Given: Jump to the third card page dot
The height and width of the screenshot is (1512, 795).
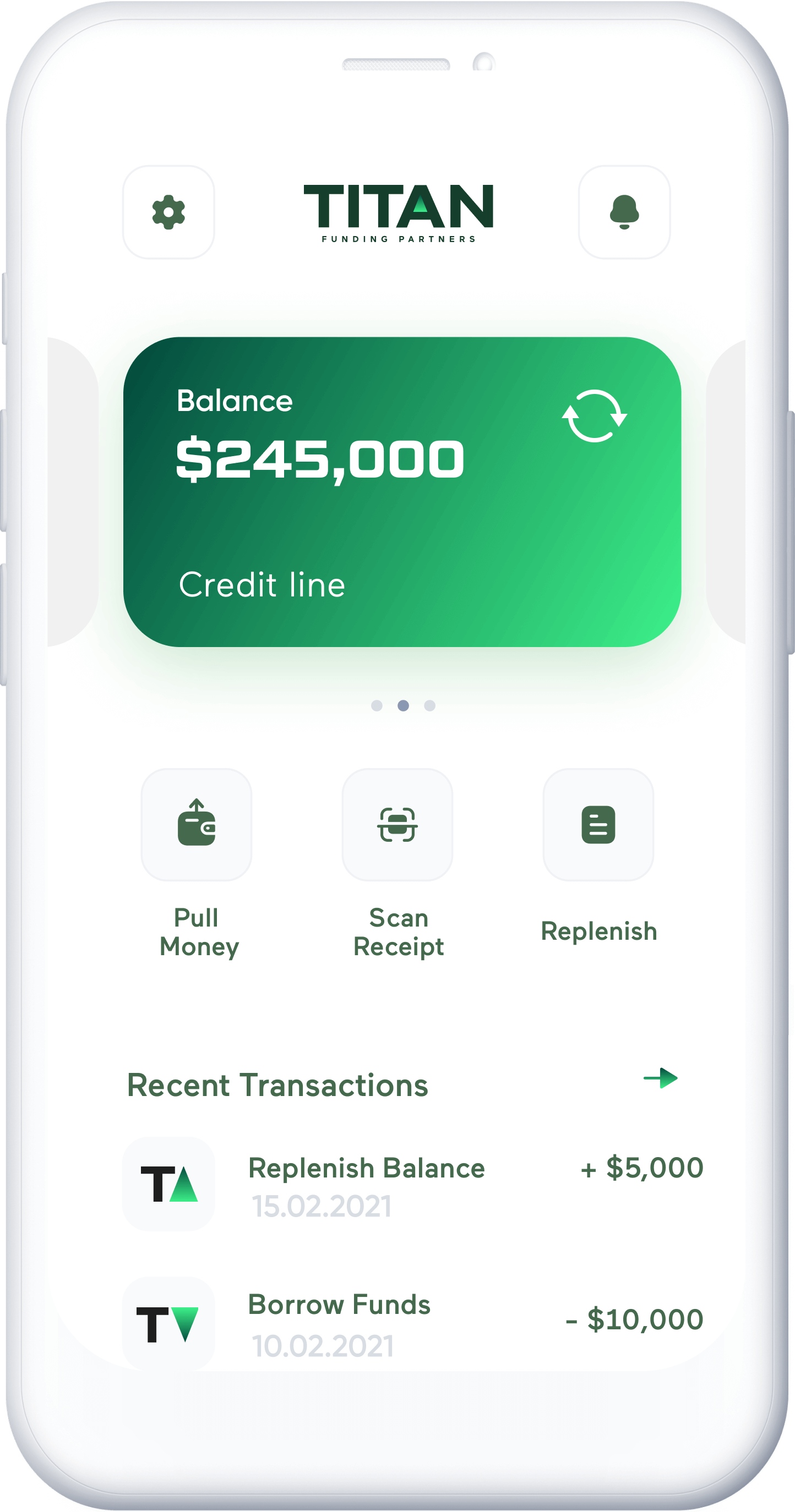Looking at the screenshot, I should [x=430, y=705].
